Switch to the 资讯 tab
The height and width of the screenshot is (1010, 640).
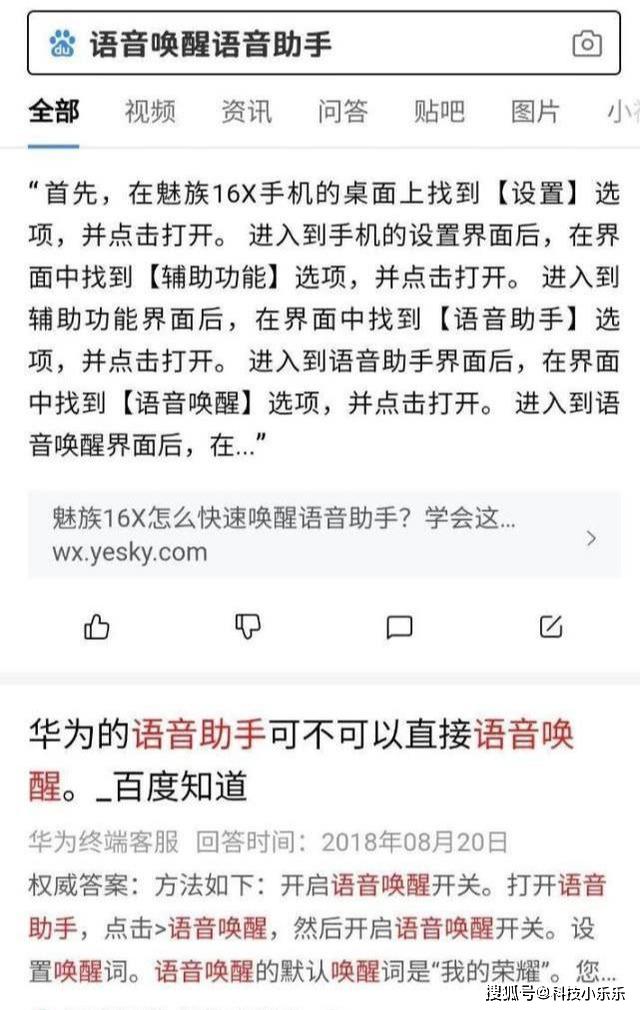(x=246, y=111)
